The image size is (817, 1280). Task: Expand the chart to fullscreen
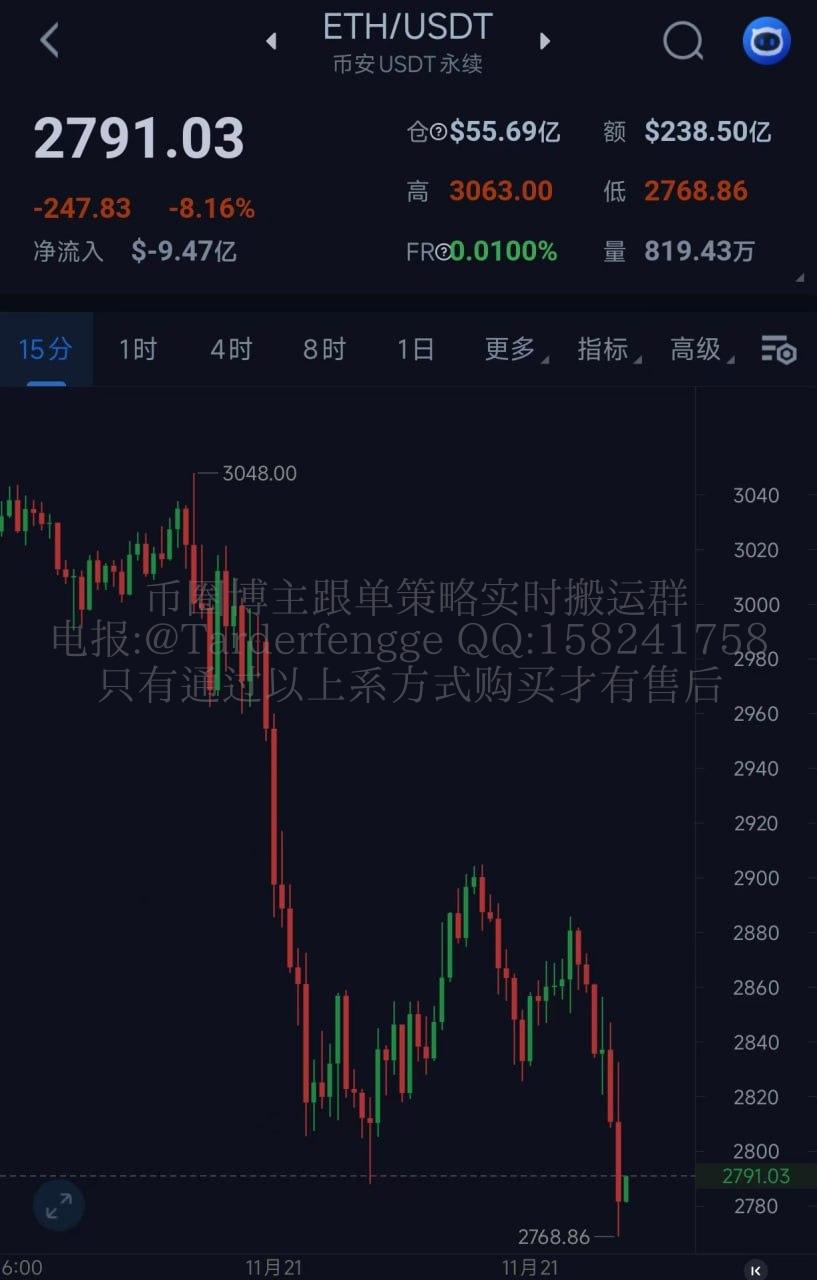pos(59,1206)
